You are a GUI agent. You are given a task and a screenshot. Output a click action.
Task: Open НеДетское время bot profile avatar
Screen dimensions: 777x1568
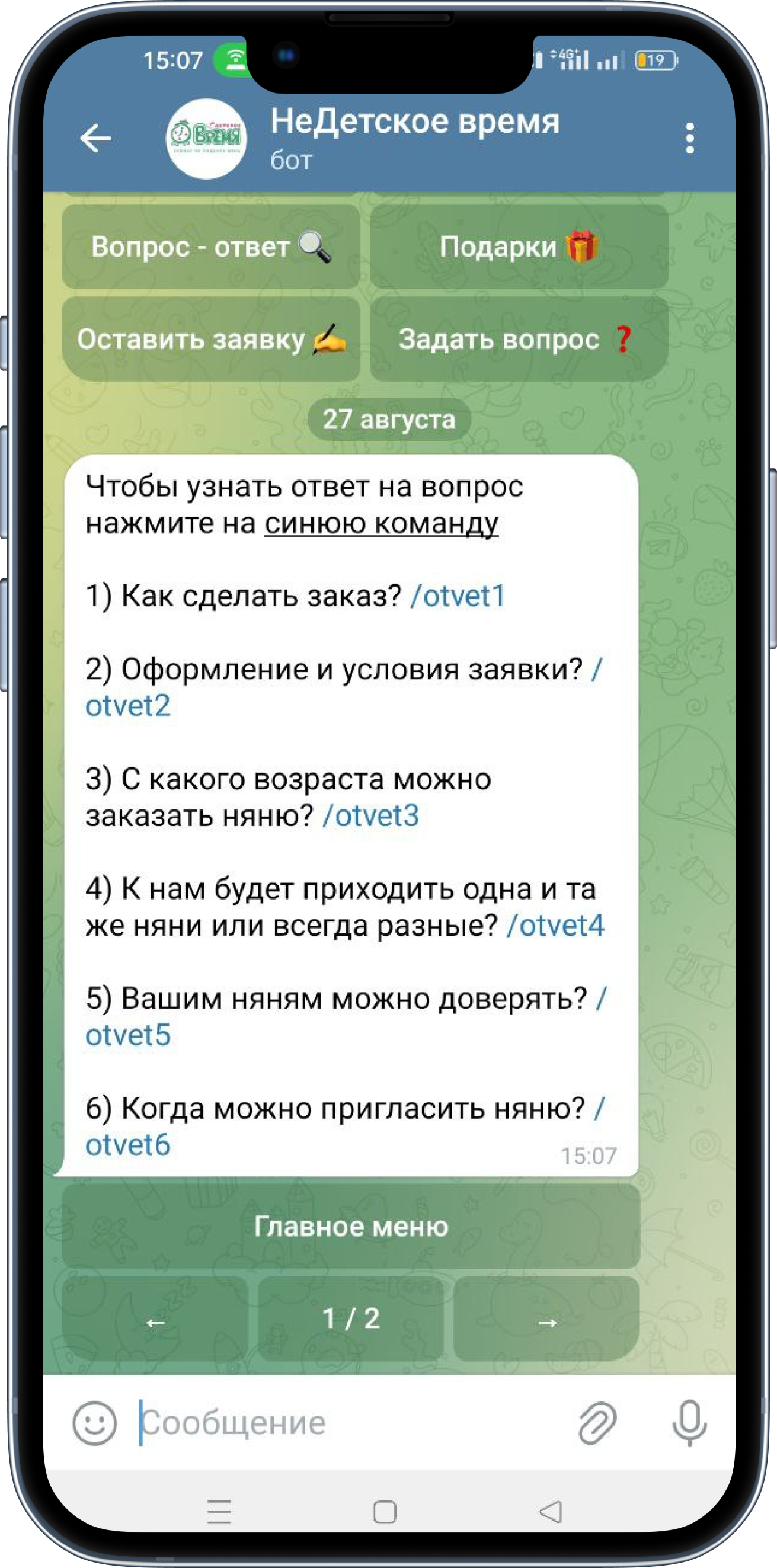click(x=206, y=138)
